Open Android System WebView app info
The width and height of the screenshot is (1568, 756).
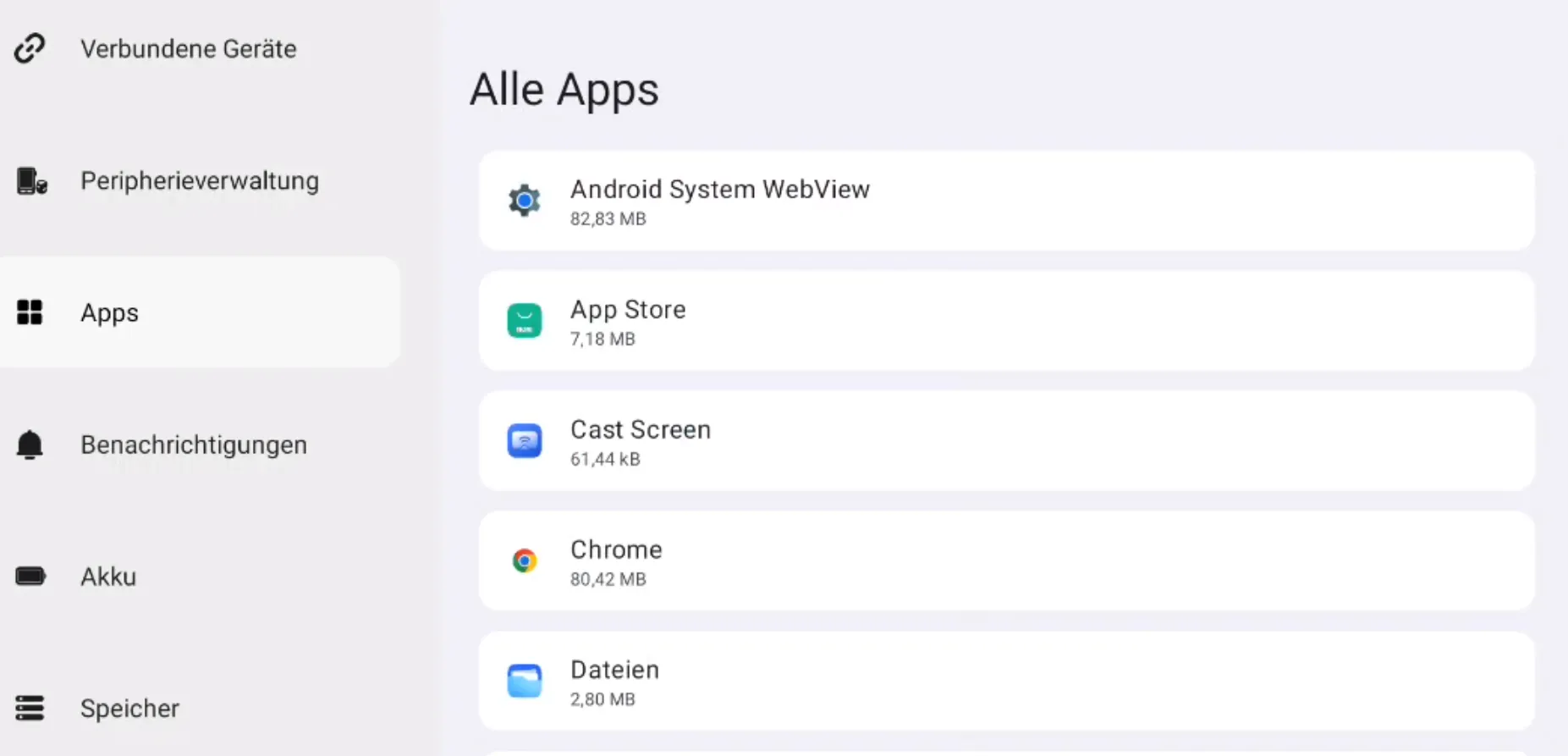[1005, 201]
